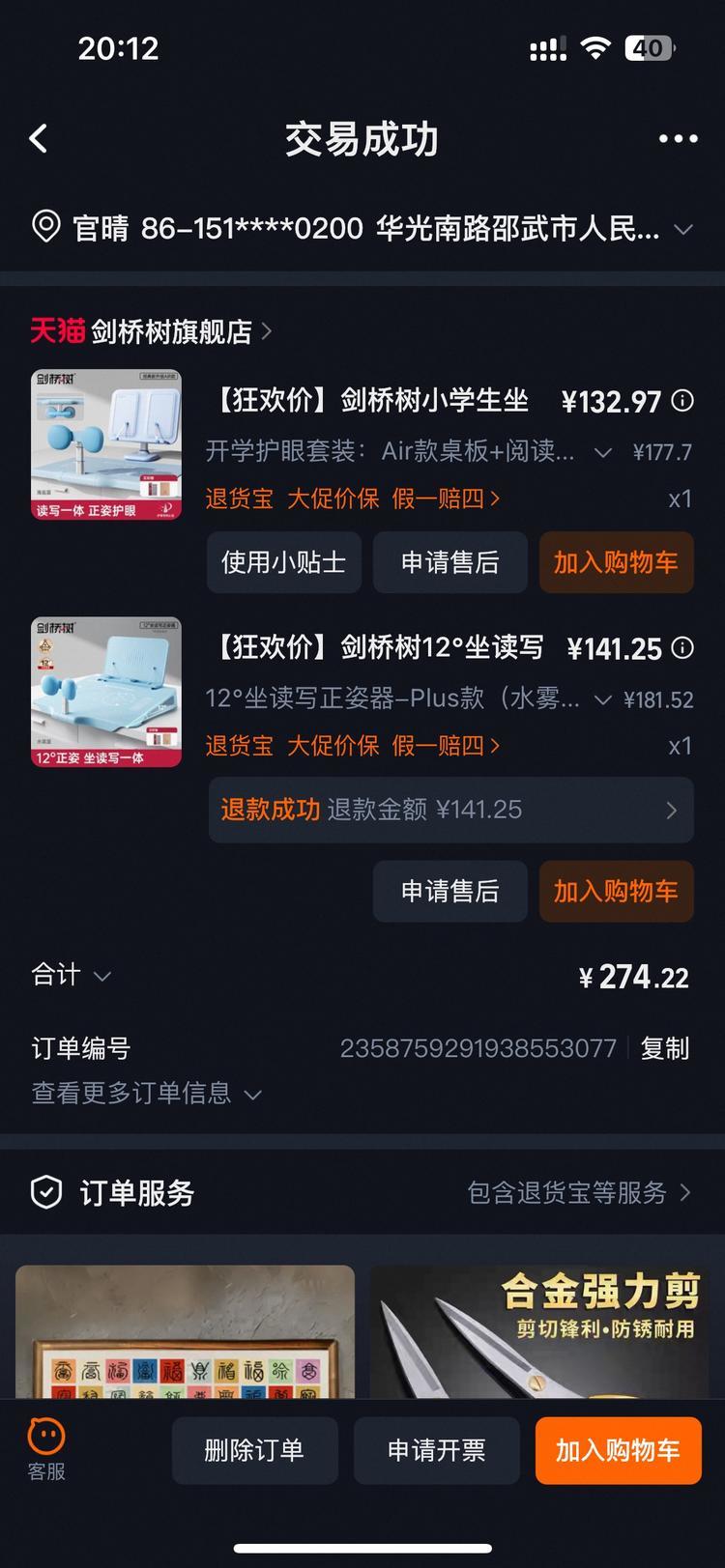Screen dimensions: 725x1568
Task: Expand the 合计 total breakdown
Action: [x=72, y=975]
